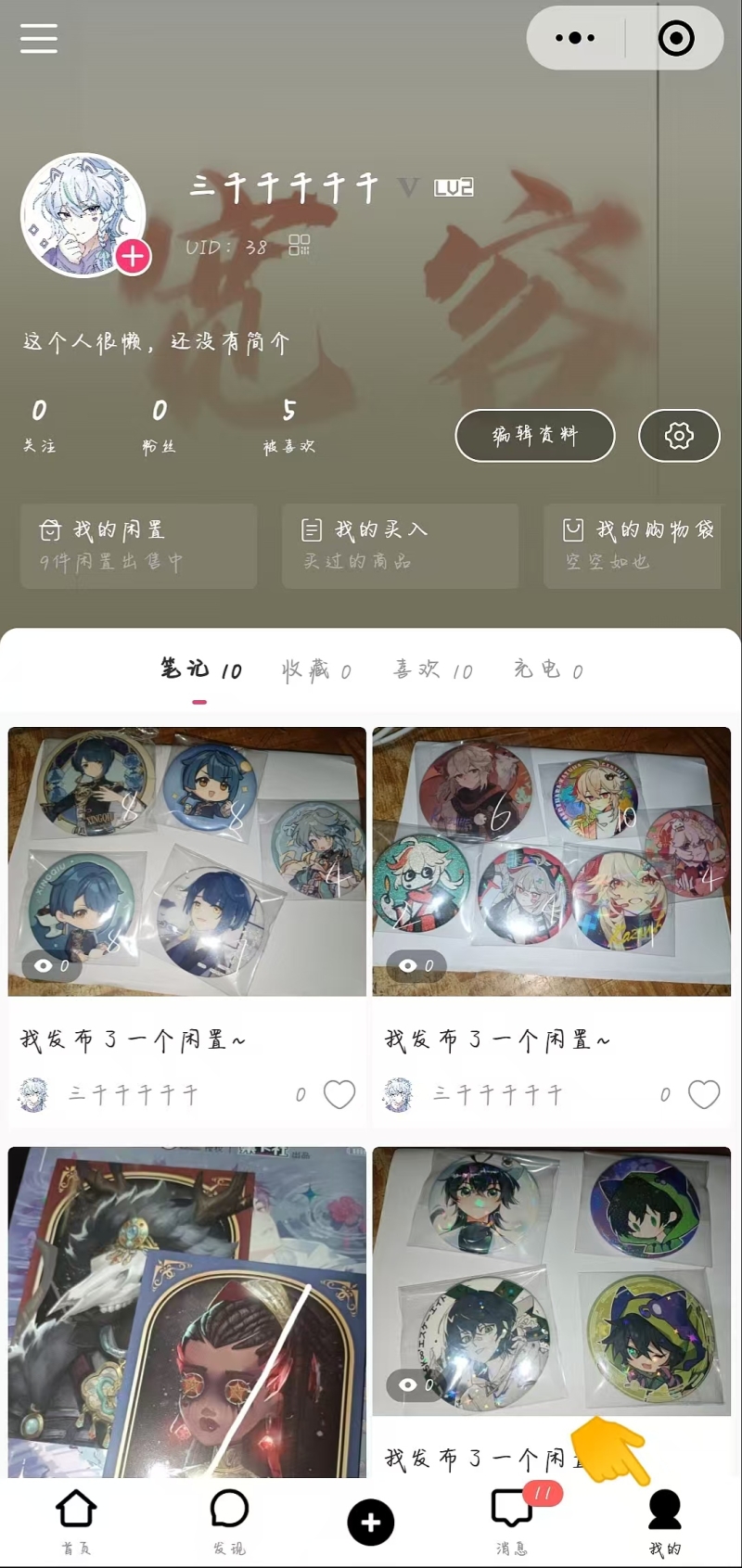Open the mini-program more options dots
This screenshot has width=742, height=1568.
click(x=575, y=38)
